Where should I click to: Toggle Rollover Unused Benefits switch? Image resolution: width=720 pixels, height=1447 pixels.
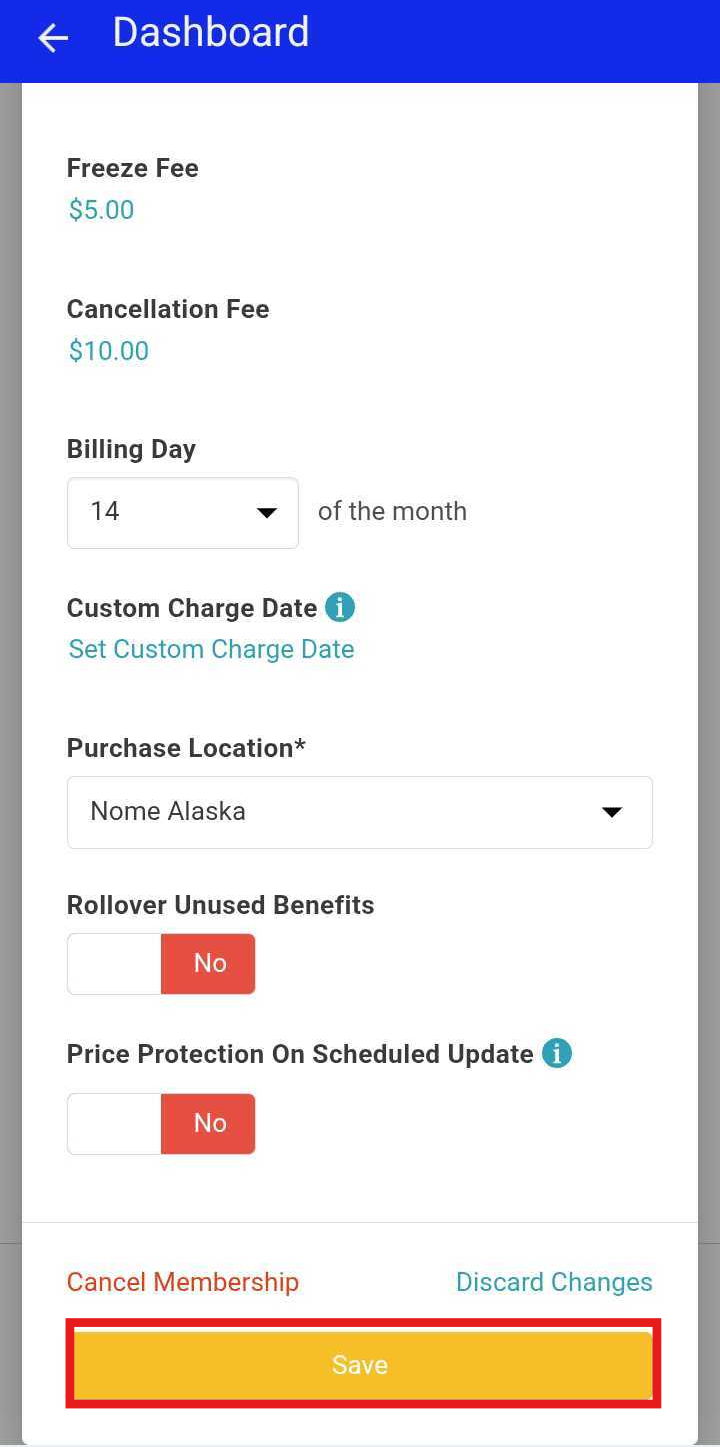[161, 964]
